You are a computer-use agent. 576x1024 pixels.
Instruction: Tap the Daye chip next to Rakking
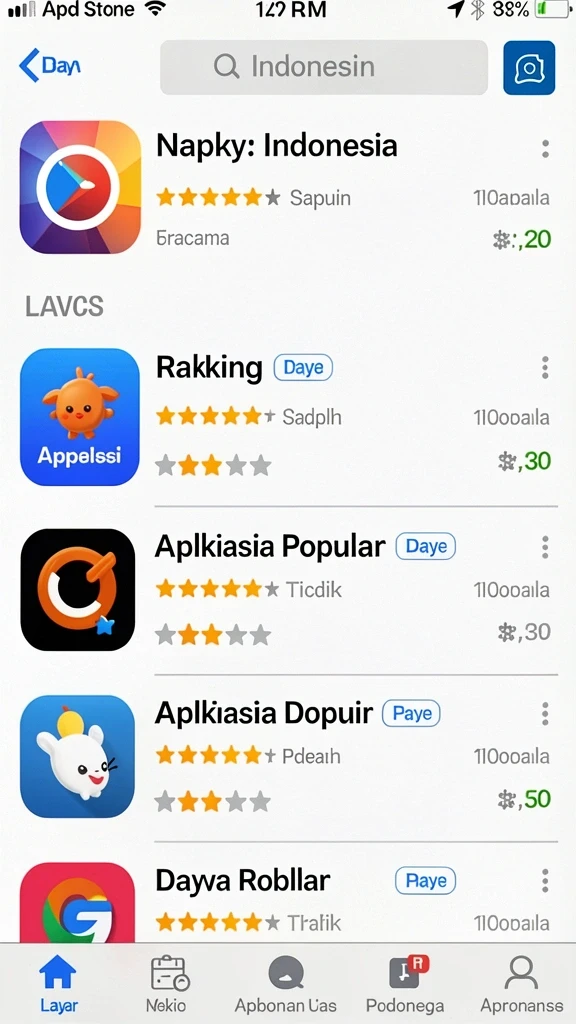pyautogui.click(x=303, y=368)
